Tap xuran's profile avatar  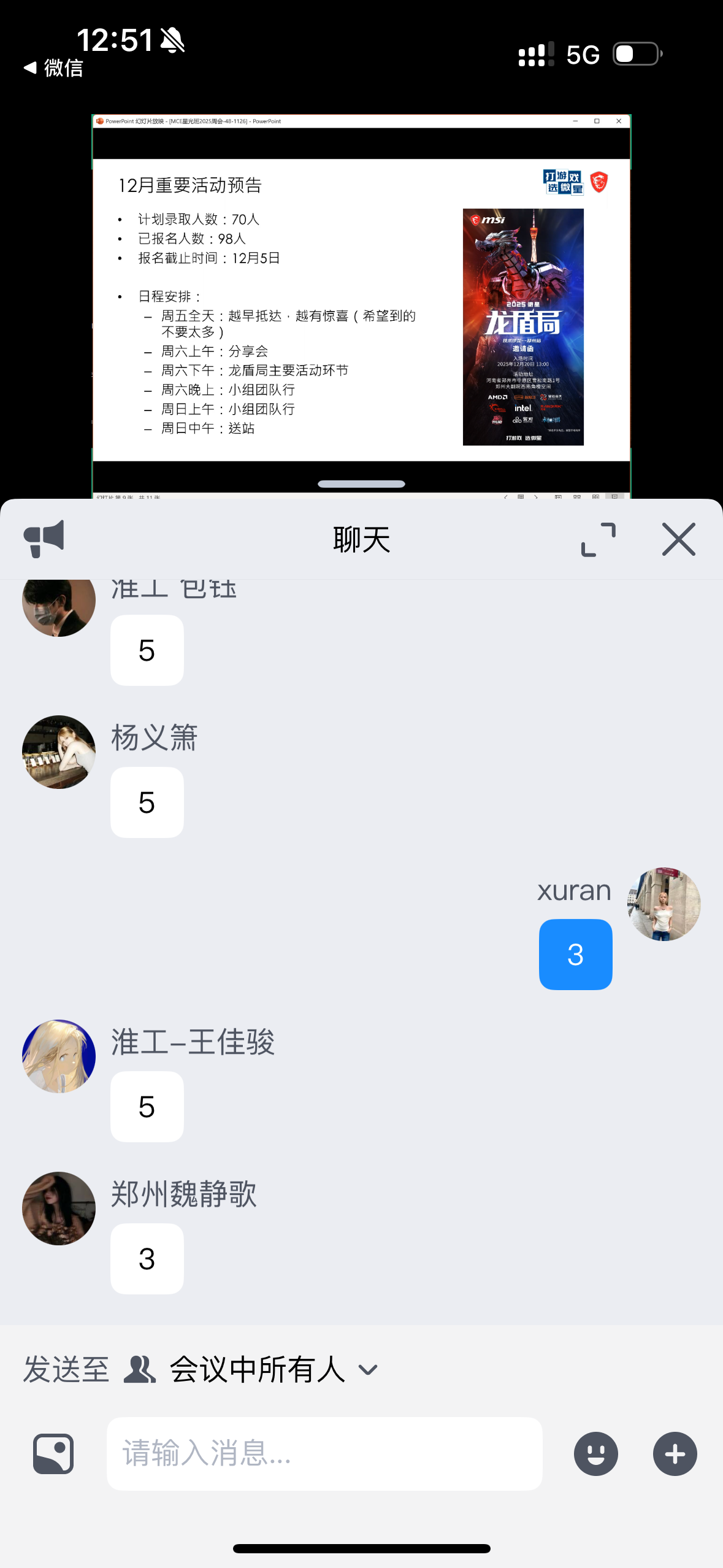pyautogui.click(x=664, y=904)
